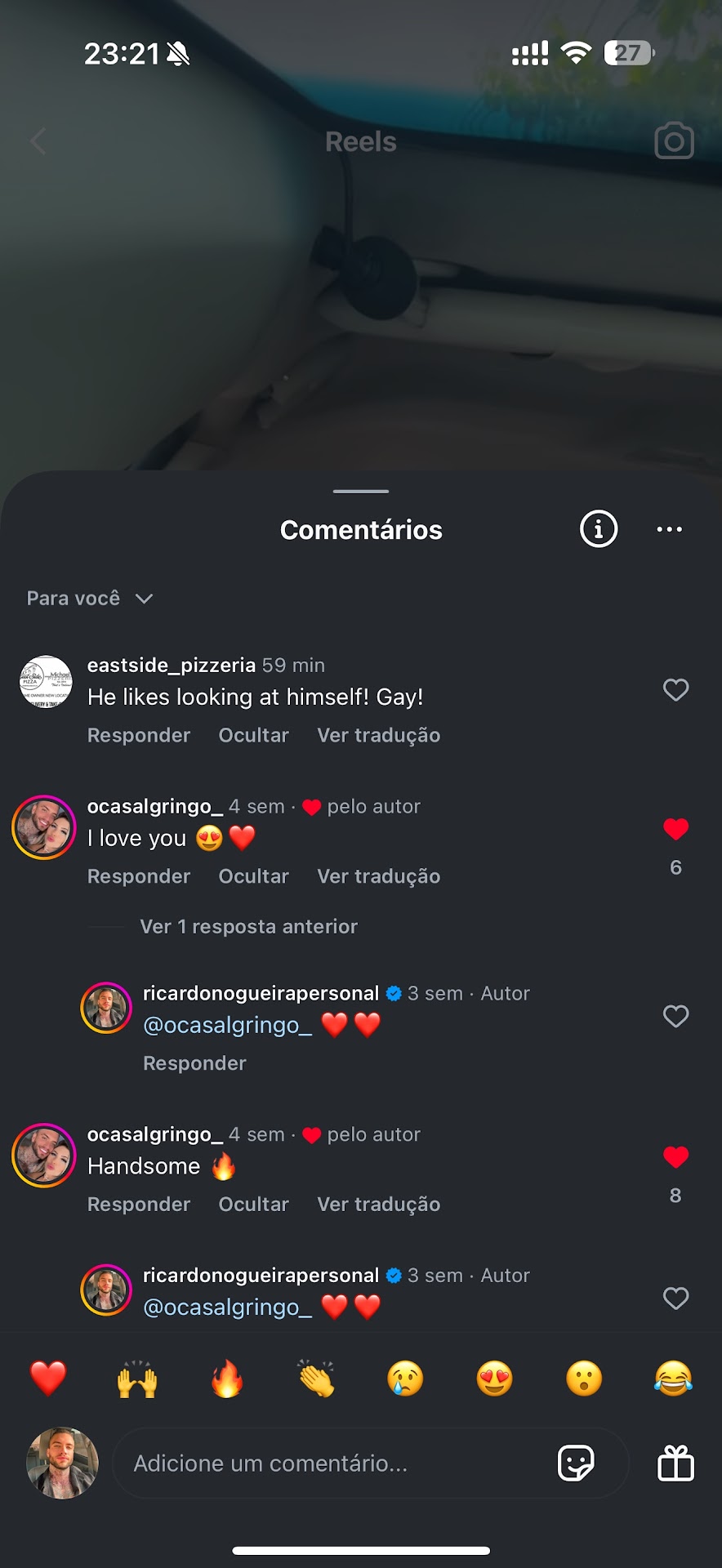Reply to the eastside_pizzeria comment
Viewport: 722px width, 1568px height.
pos(139,736)
